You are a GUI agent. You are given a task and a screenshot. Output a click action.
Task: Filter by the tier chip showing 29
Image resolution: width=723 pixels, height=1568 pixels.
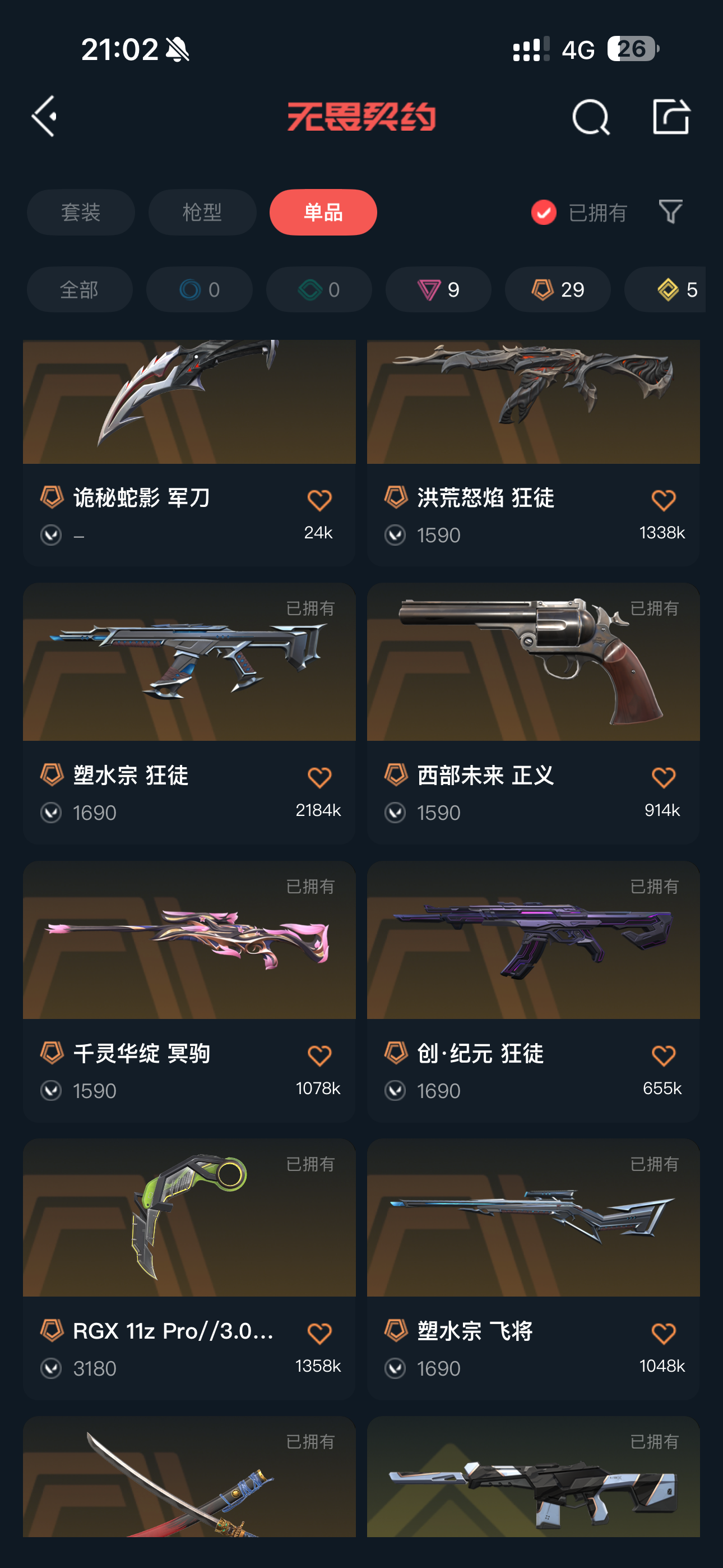[558, 290]
